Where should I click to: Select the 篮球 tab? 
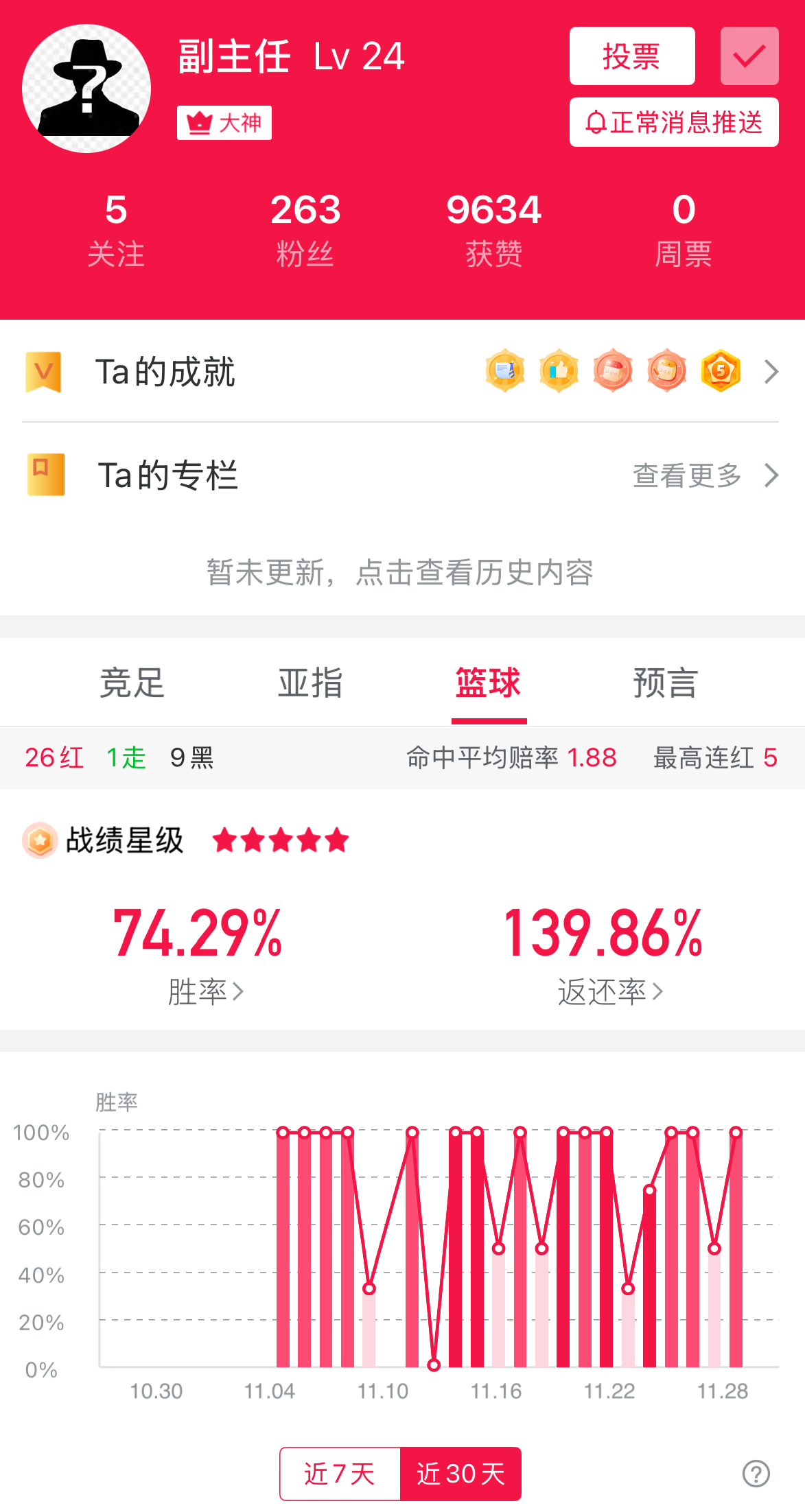pos(488,683)
